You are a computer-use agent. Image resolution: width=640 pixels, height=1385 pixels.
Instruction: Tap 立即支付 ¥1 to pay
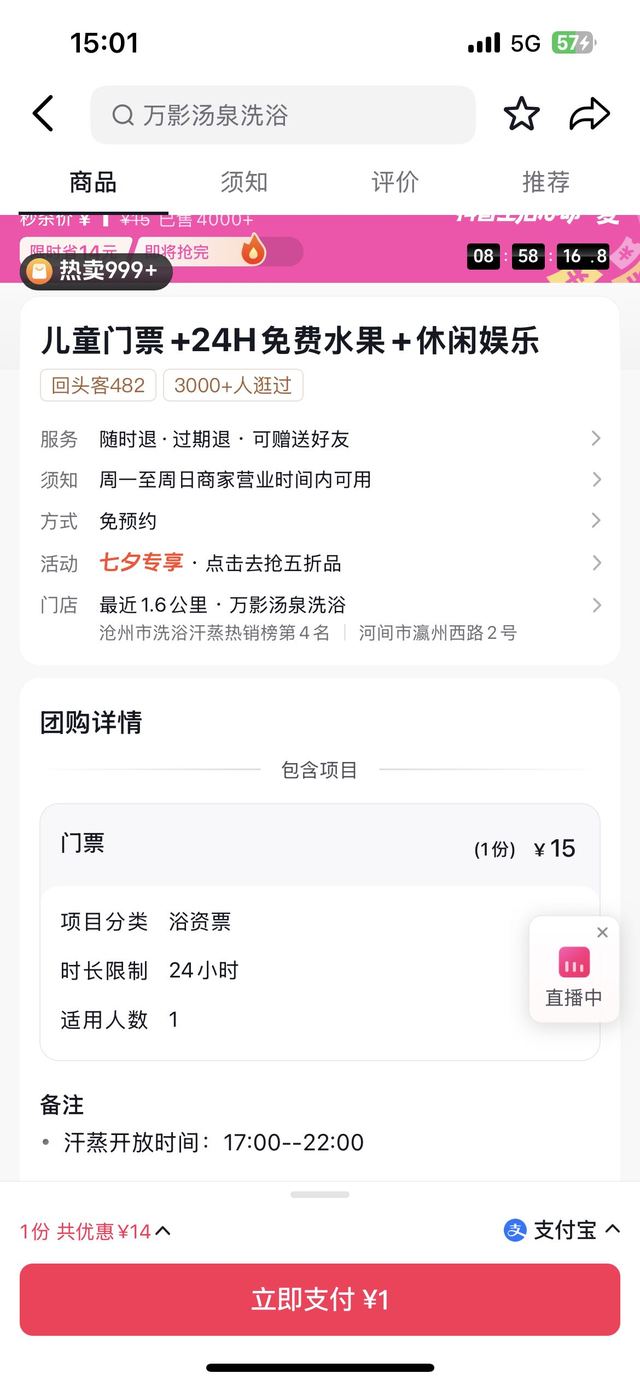[320, 1300]
